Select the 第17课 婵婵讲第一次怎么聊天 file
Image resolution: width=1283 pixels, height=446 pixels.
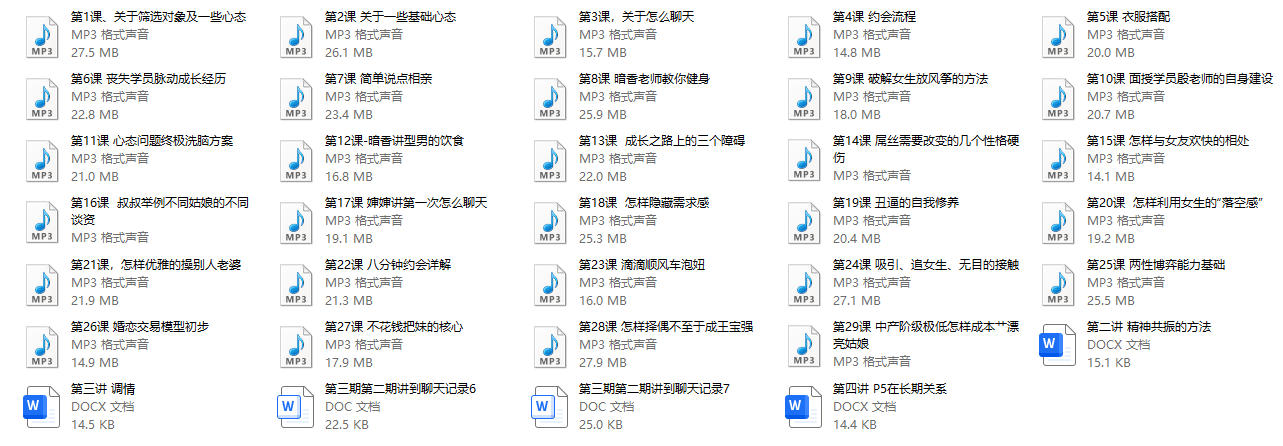click(296, 221)
